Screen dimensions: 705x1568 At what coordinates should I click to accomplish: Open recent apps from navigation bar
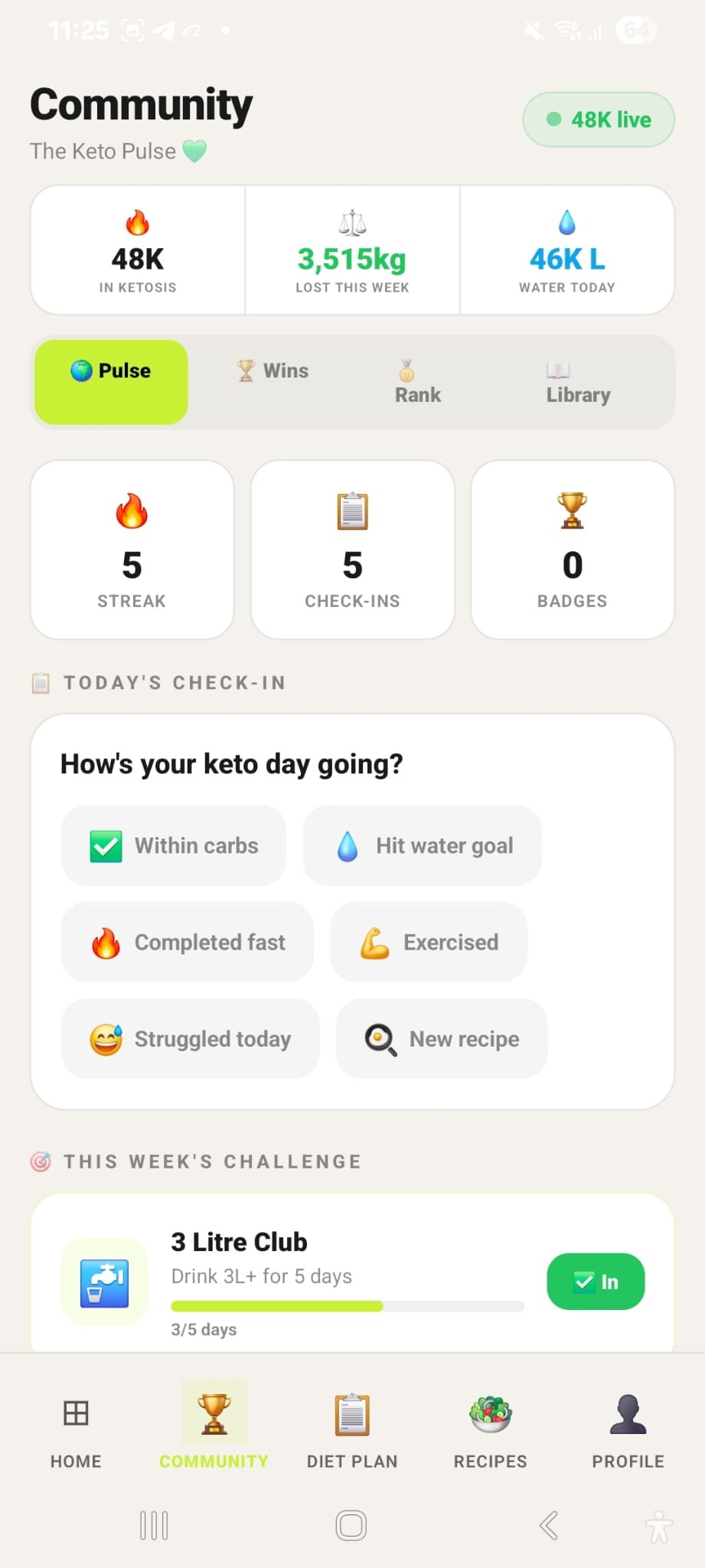pyautogui.click(x=154, y=1525)
